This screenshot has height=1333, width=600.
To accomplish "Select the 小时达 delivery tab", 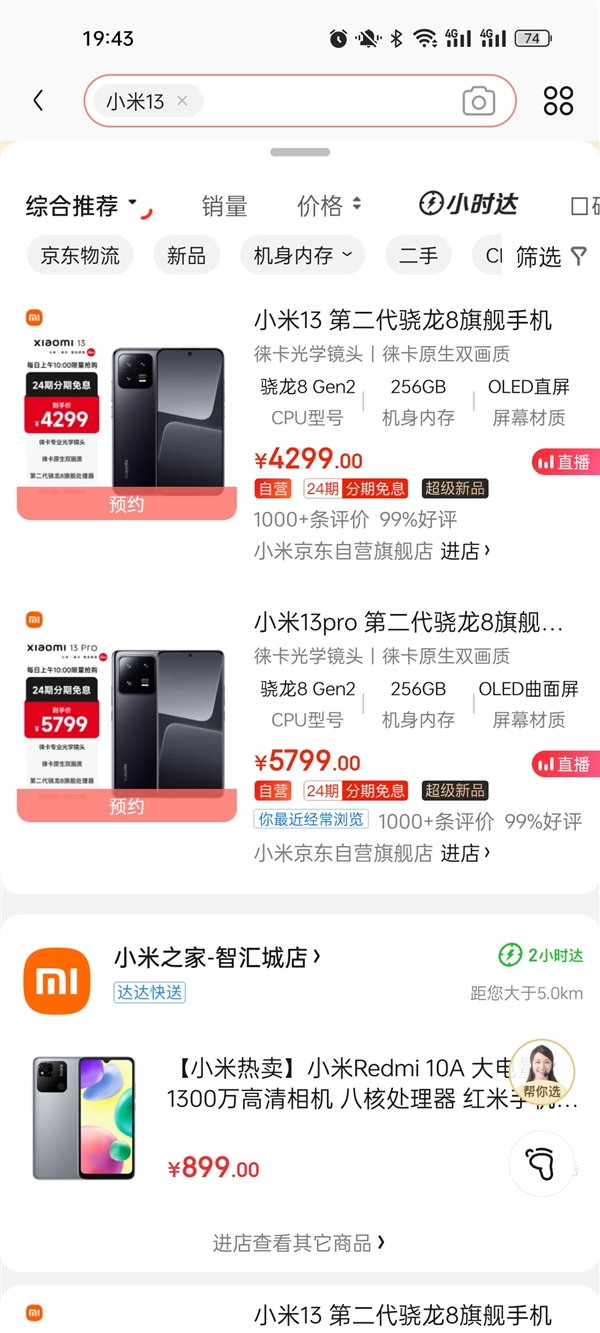I will click(x=468, y=205).
